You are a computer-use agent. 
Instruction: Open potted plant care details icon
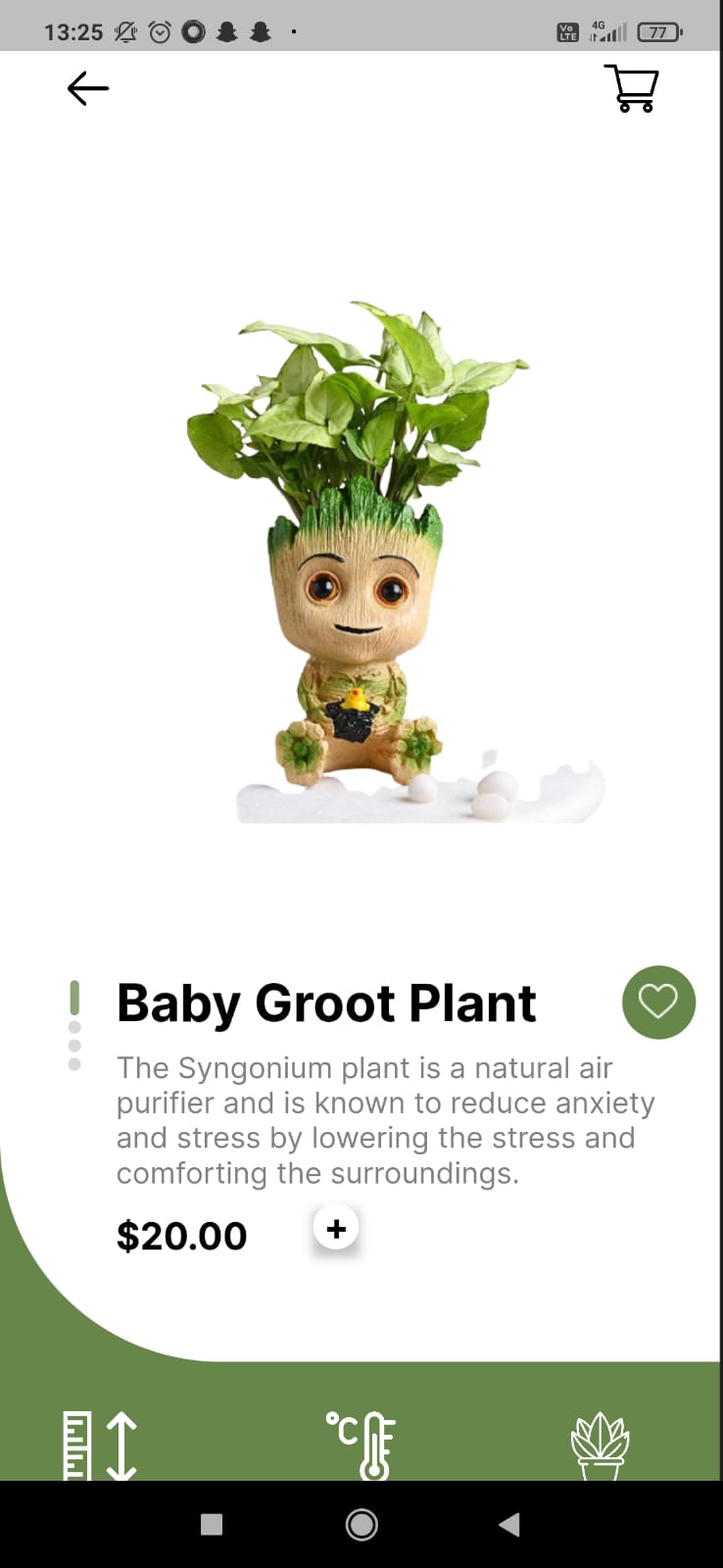(602, 1443)
